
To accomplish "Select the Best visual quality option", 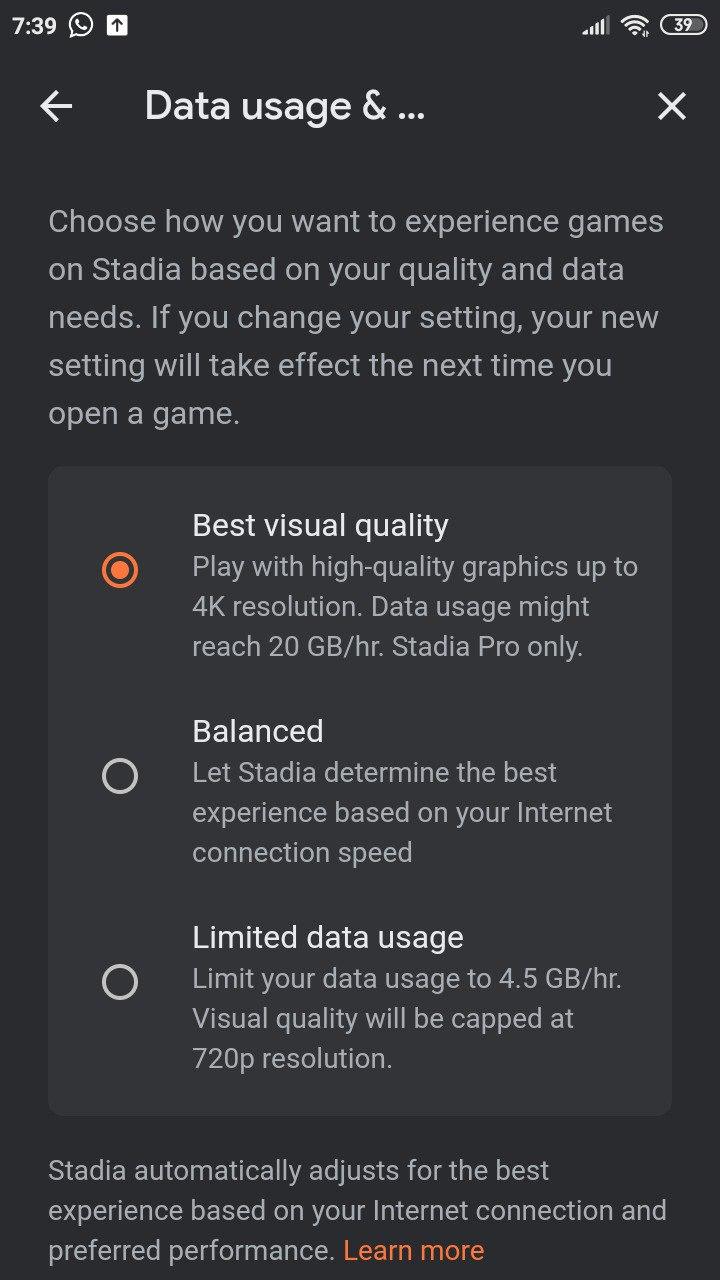I will point(120,570).
